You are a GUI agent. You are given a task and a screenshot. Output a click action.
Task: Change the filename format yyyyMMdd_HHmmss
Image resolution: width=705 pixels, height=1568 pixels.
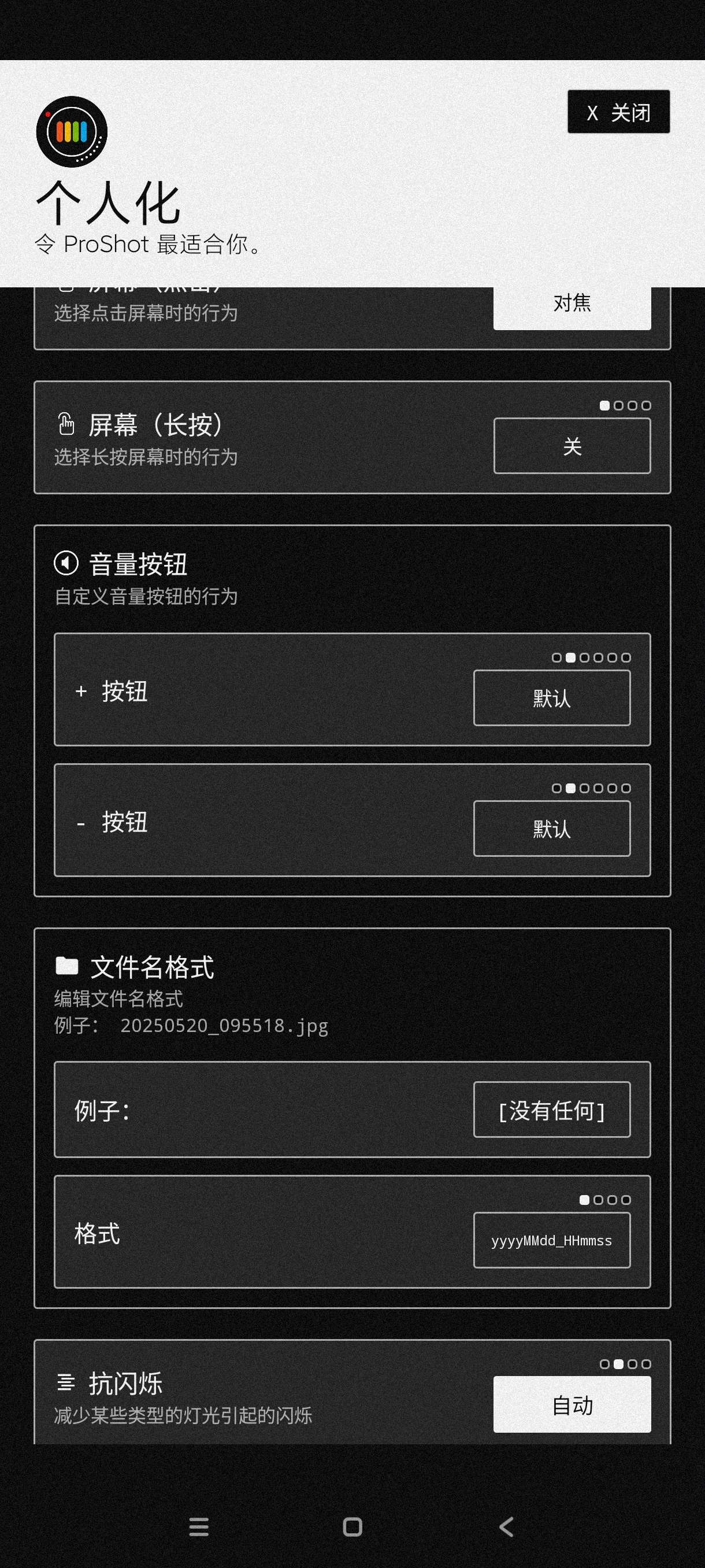click(551, 1241)
